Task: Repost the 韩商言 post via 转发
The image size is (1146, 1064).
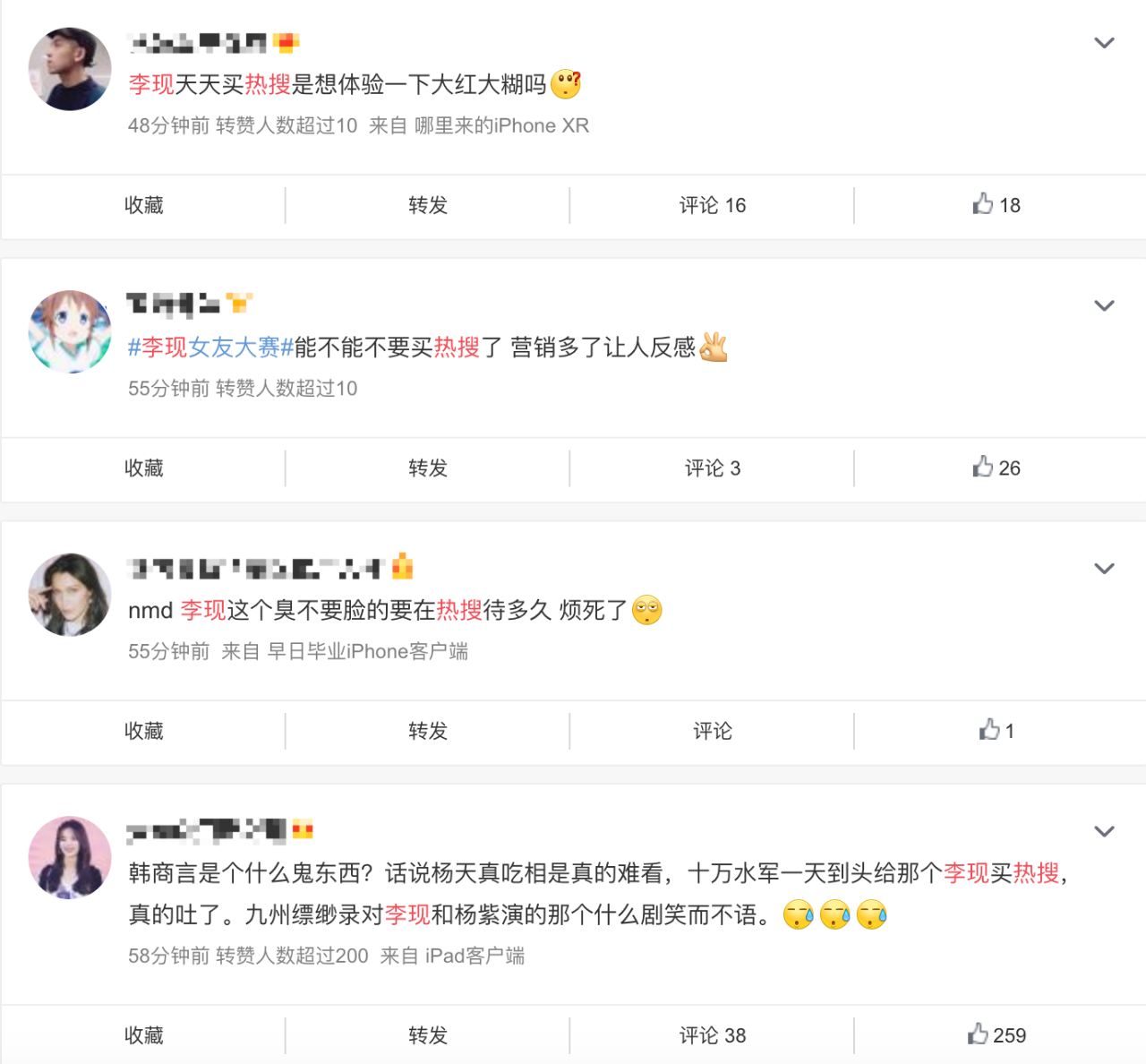Action: (x=428, y=1035)
